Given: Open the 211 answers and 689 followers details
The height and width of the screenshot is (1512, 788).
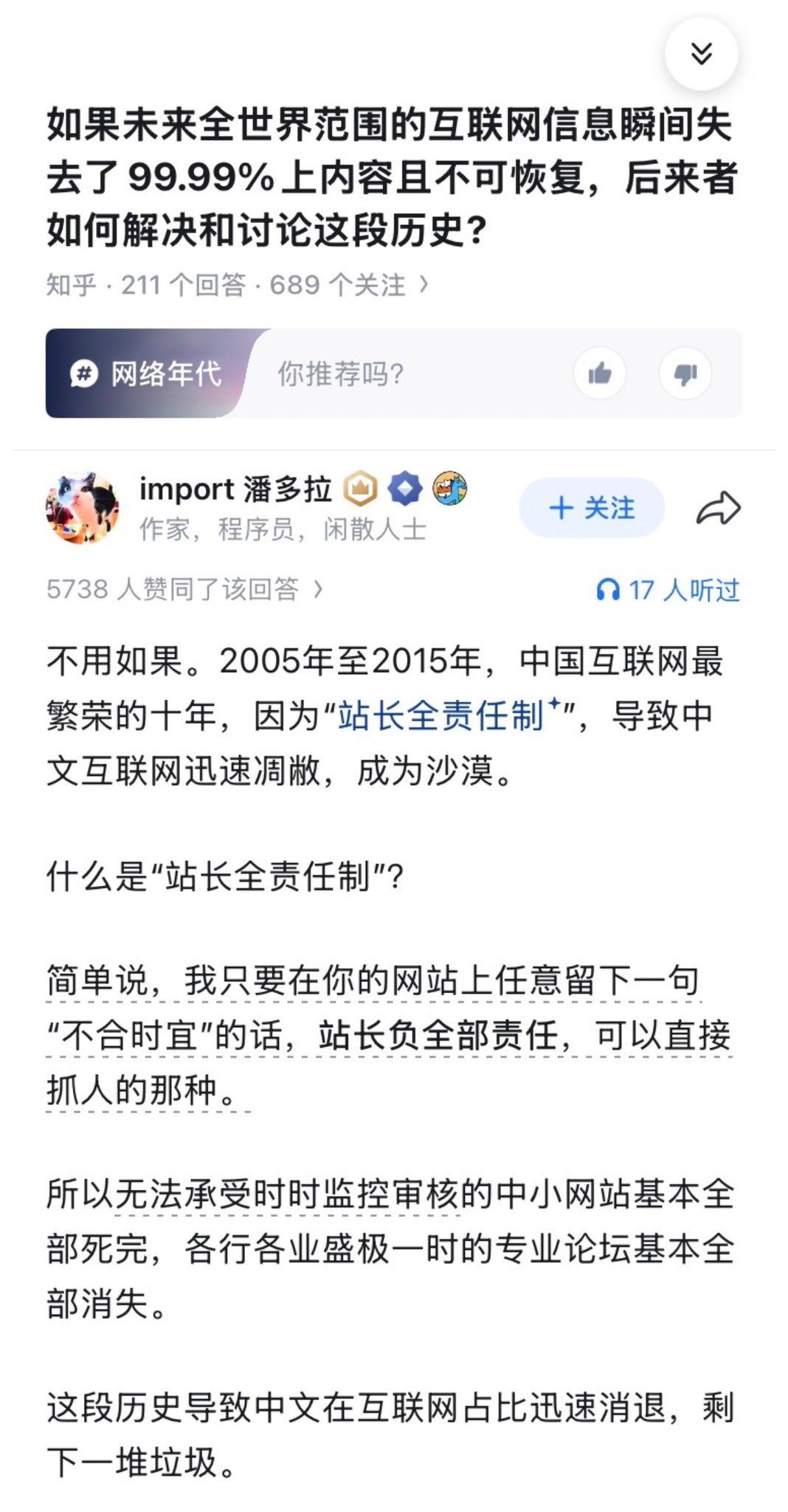Looking at the screenshot, I should click(236, 285).
